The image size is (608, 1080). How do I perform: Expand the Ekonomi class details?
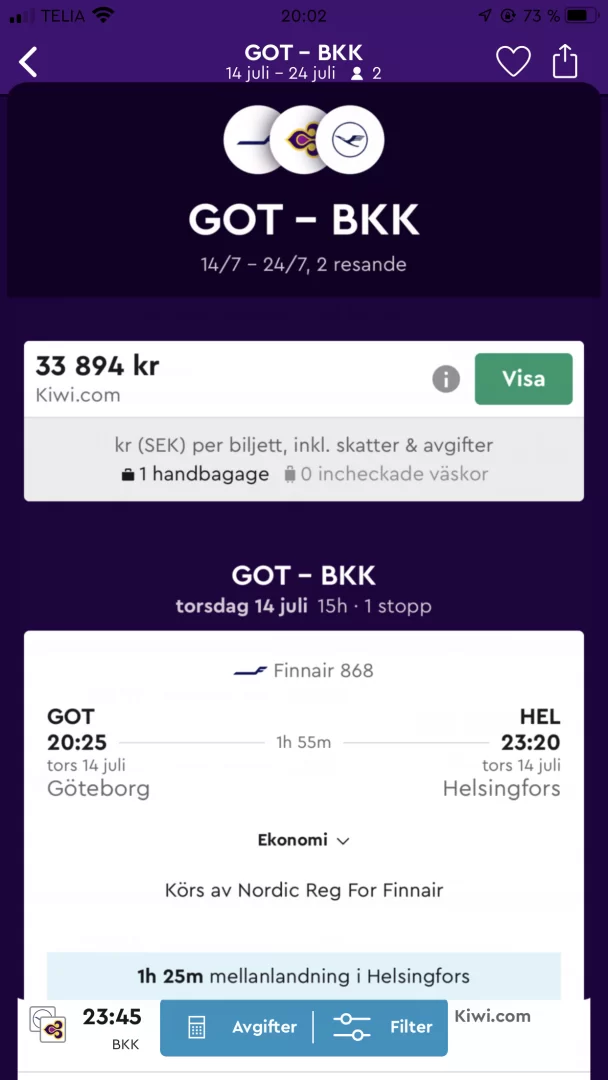pyautogui.click(x=303, y=840)
